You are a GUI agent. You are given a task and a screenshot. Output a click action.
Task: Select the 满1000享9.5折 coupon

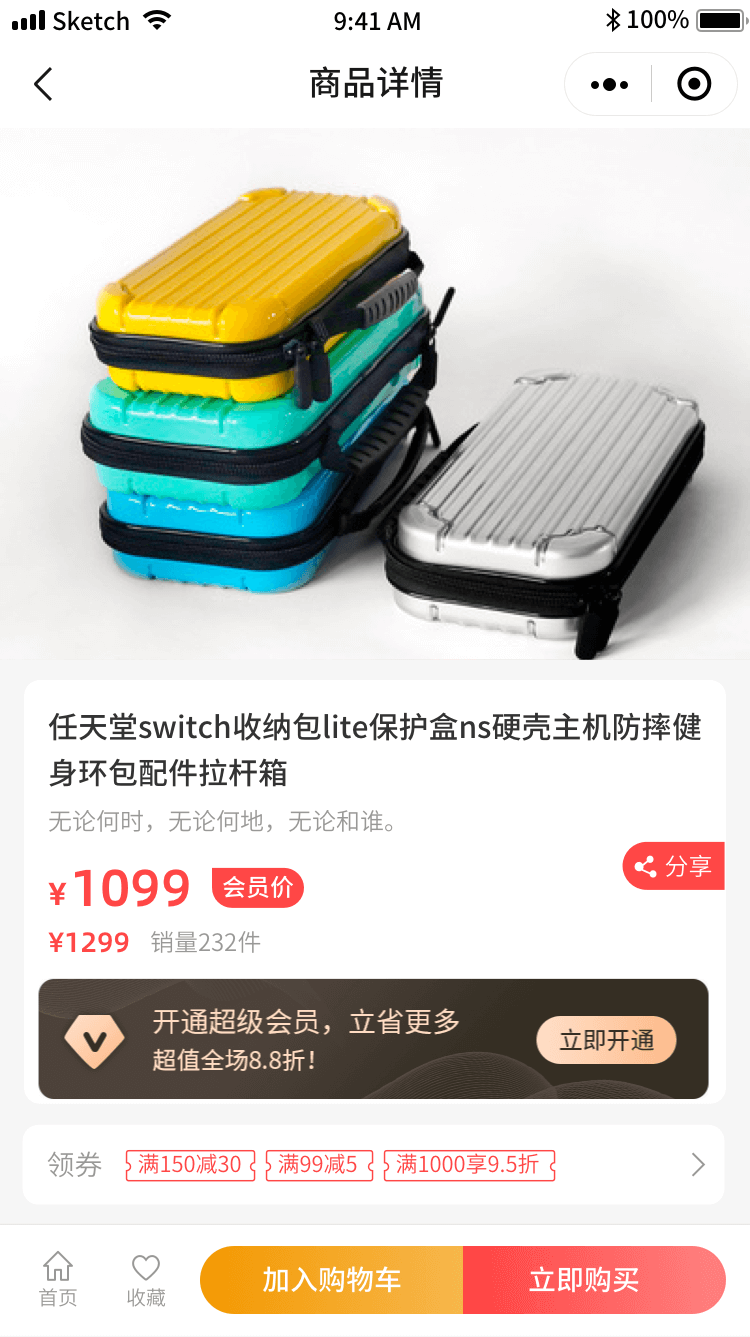(x=468, y=1164)
